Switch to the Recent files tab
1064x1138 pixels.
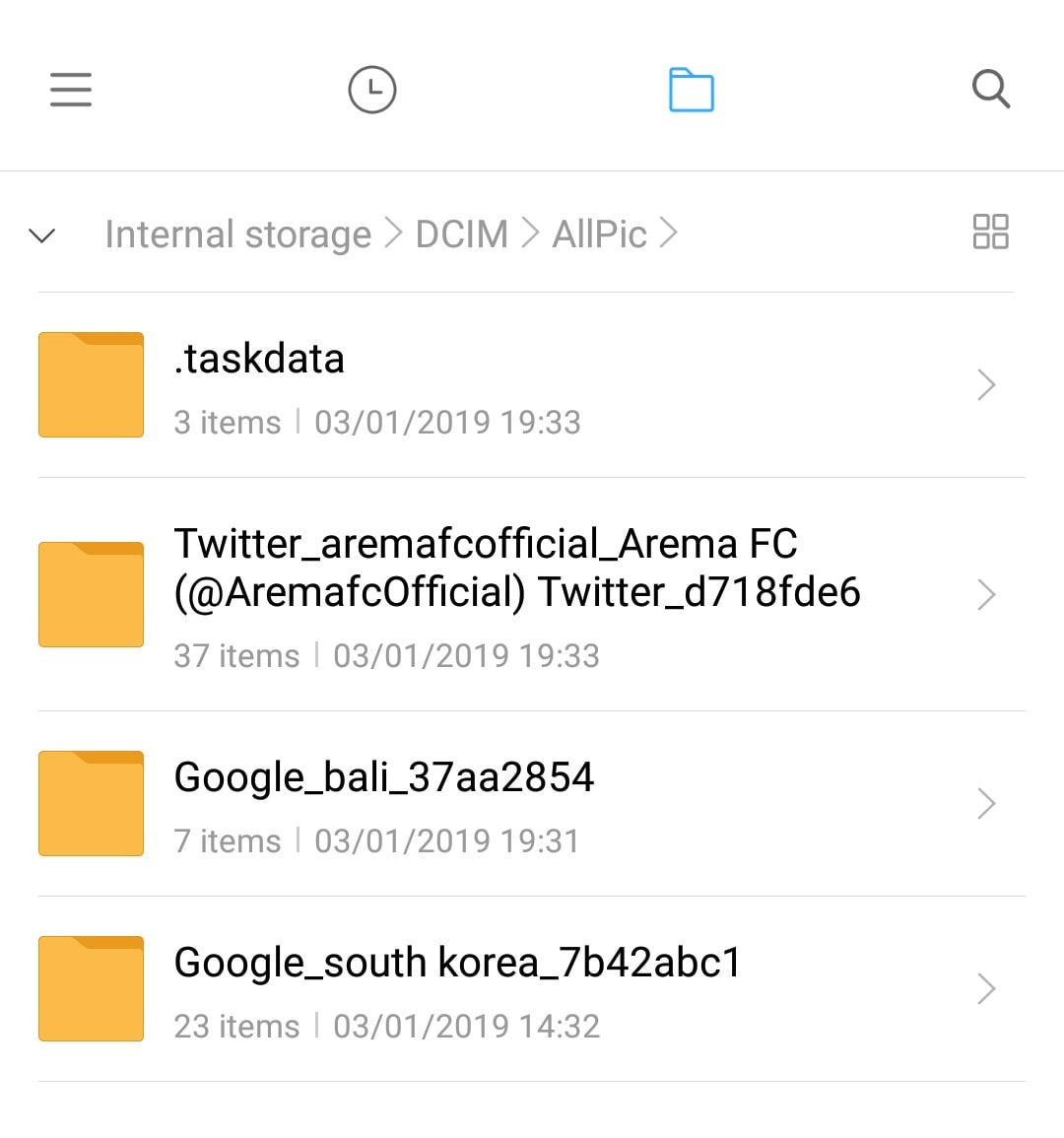pyautogui.click(x=372, y=90)
